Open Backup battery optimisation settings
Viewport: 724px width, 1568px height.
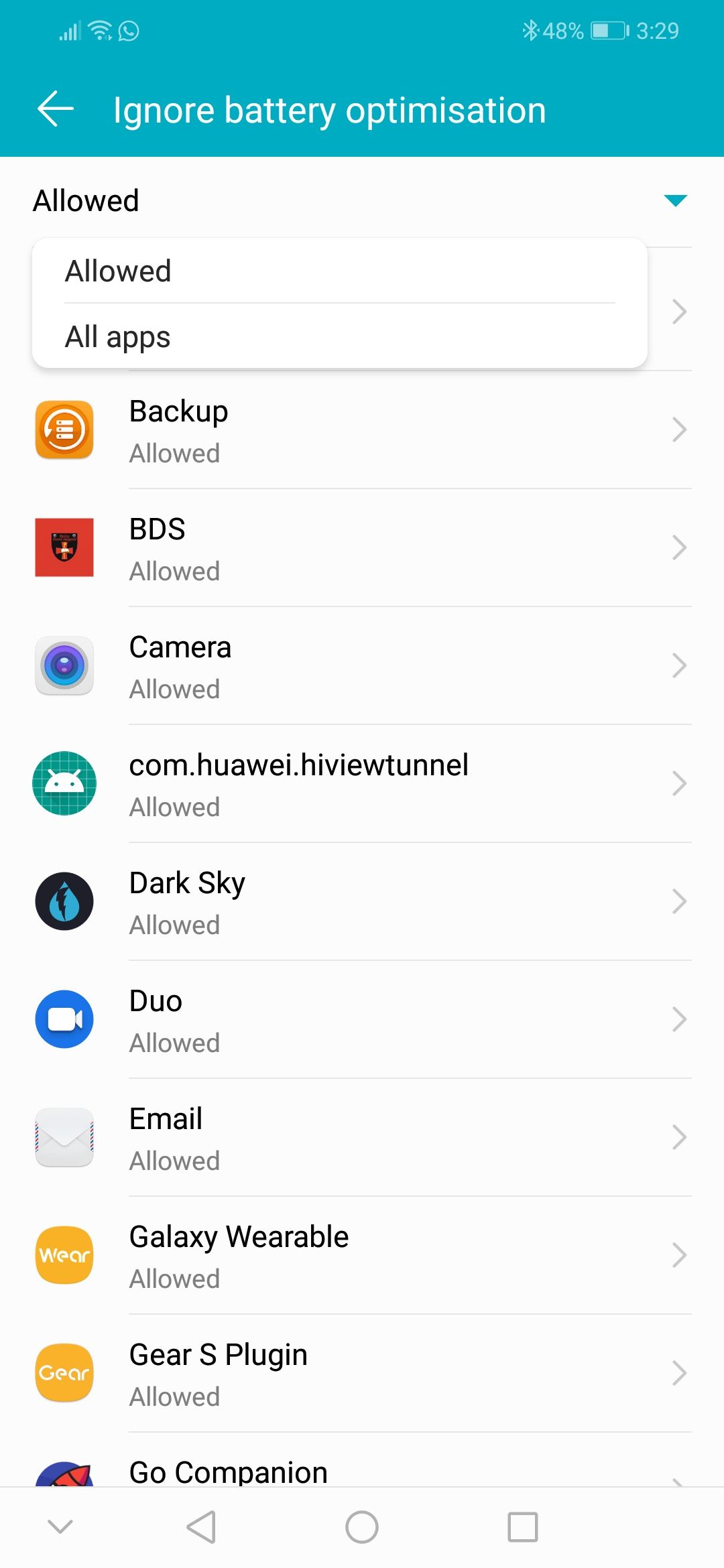[362, 431]
